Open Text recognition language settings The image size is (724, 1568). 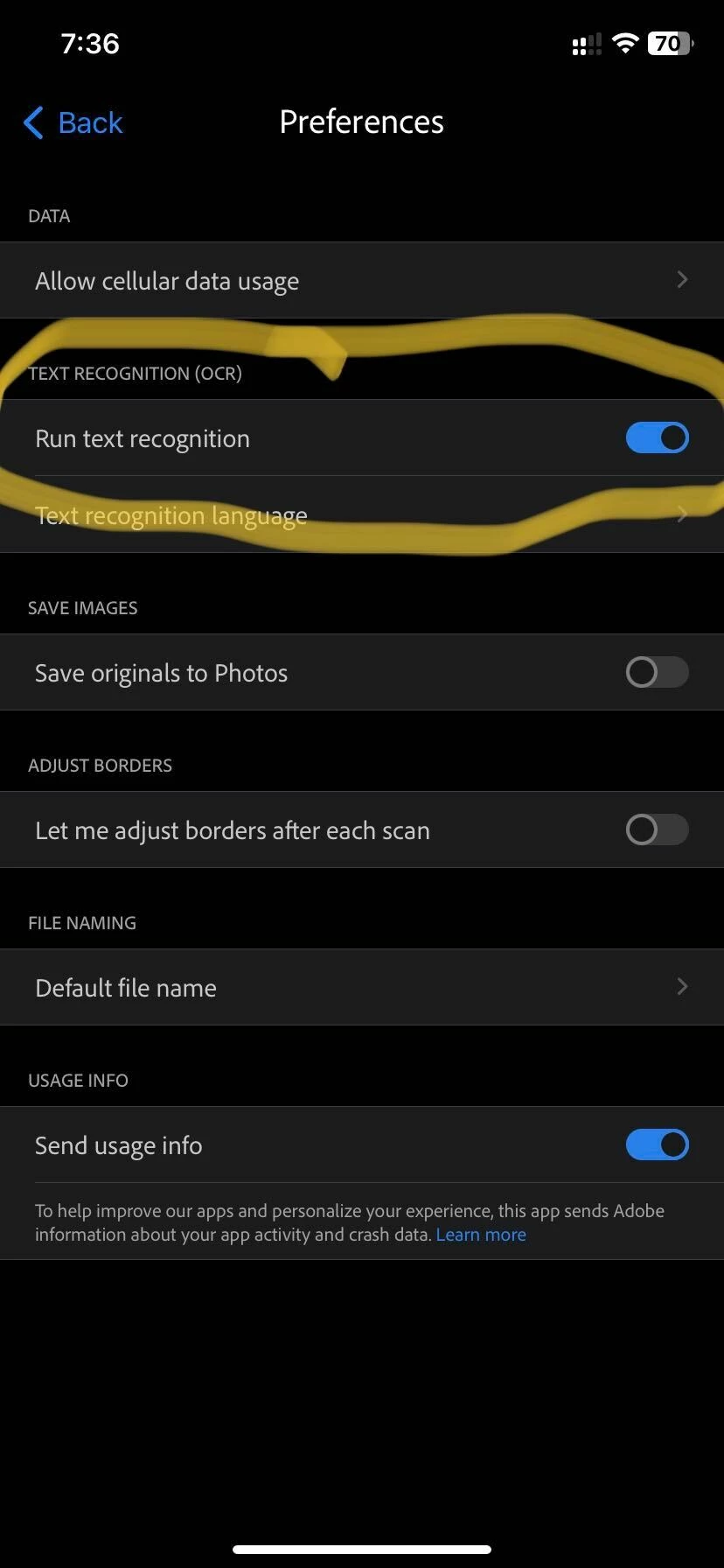tap(361, 515)
